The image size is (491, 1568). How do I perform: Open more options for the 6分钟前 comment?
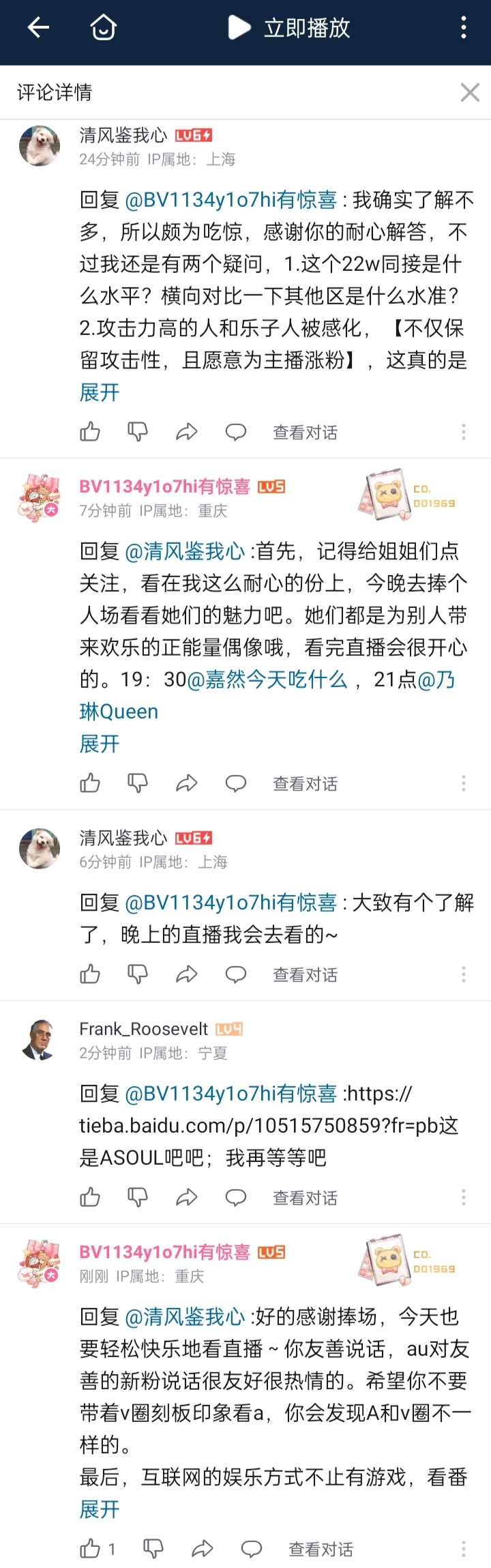click(464, 974)
